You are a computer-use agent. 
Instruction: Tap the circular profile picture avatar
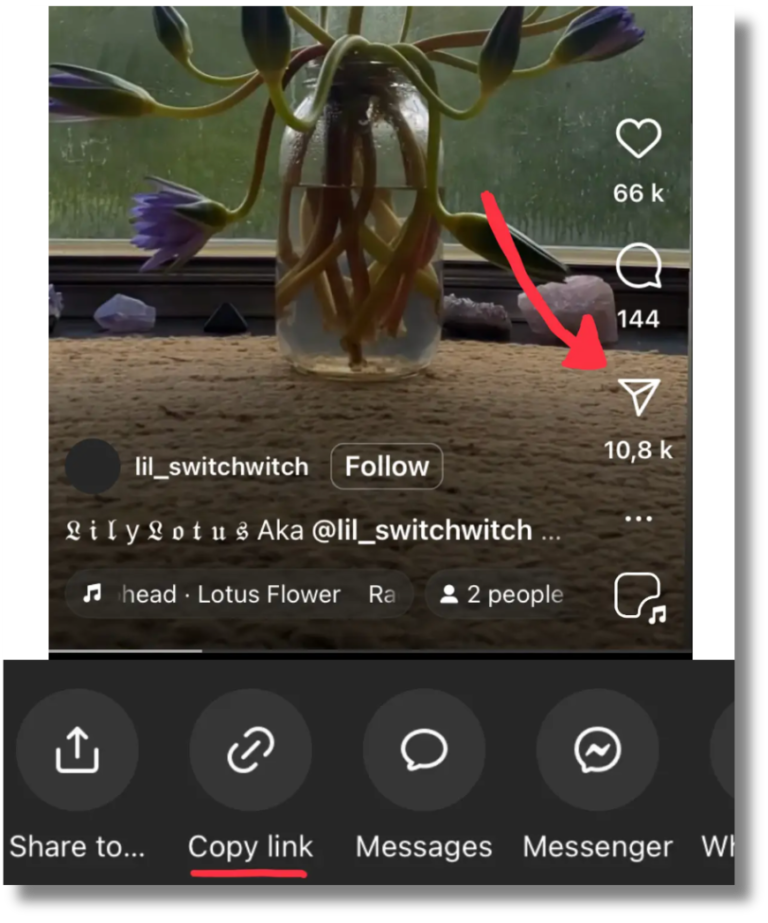93,466
